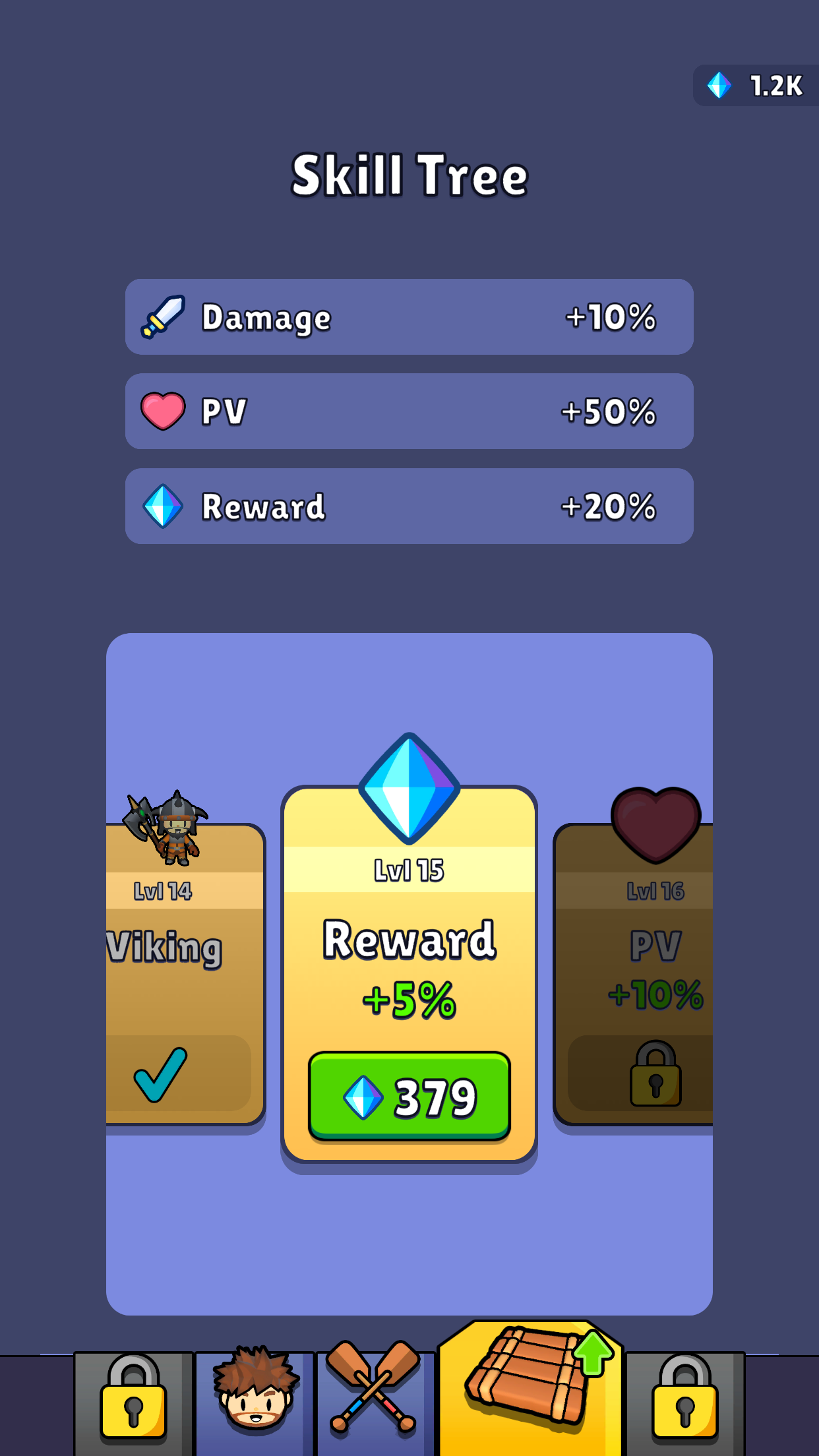819x1456 pixels.
Task: Buy the Reward upgrade for 379 gems
Action: (409, 1096)
